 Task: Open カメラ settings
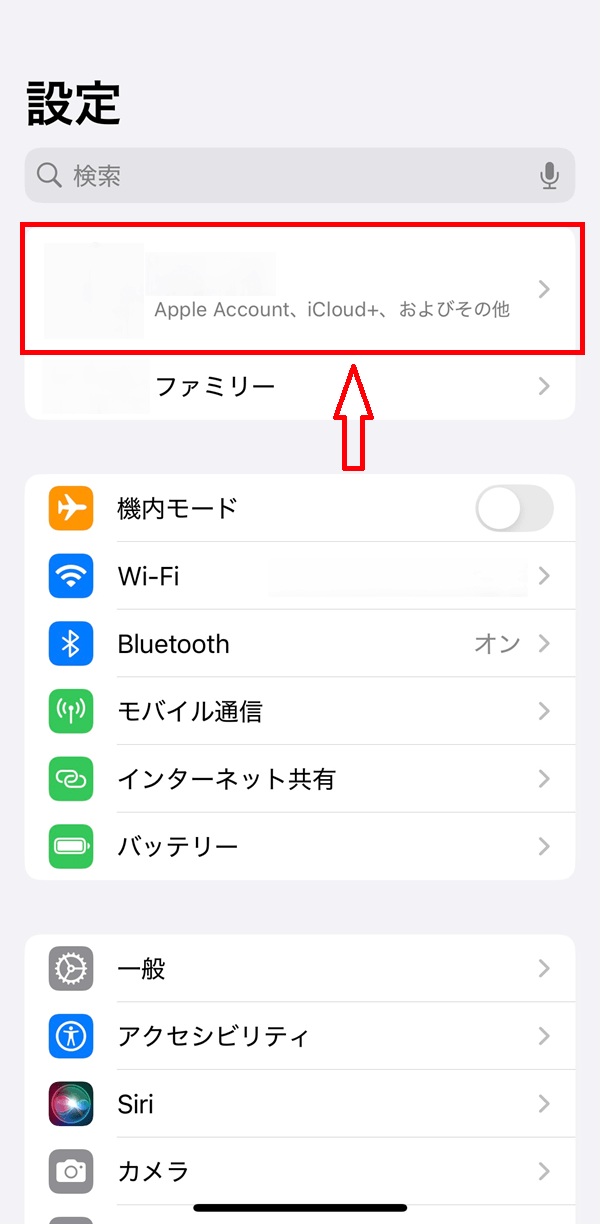pyautogui.click(x=300, y=1171)
